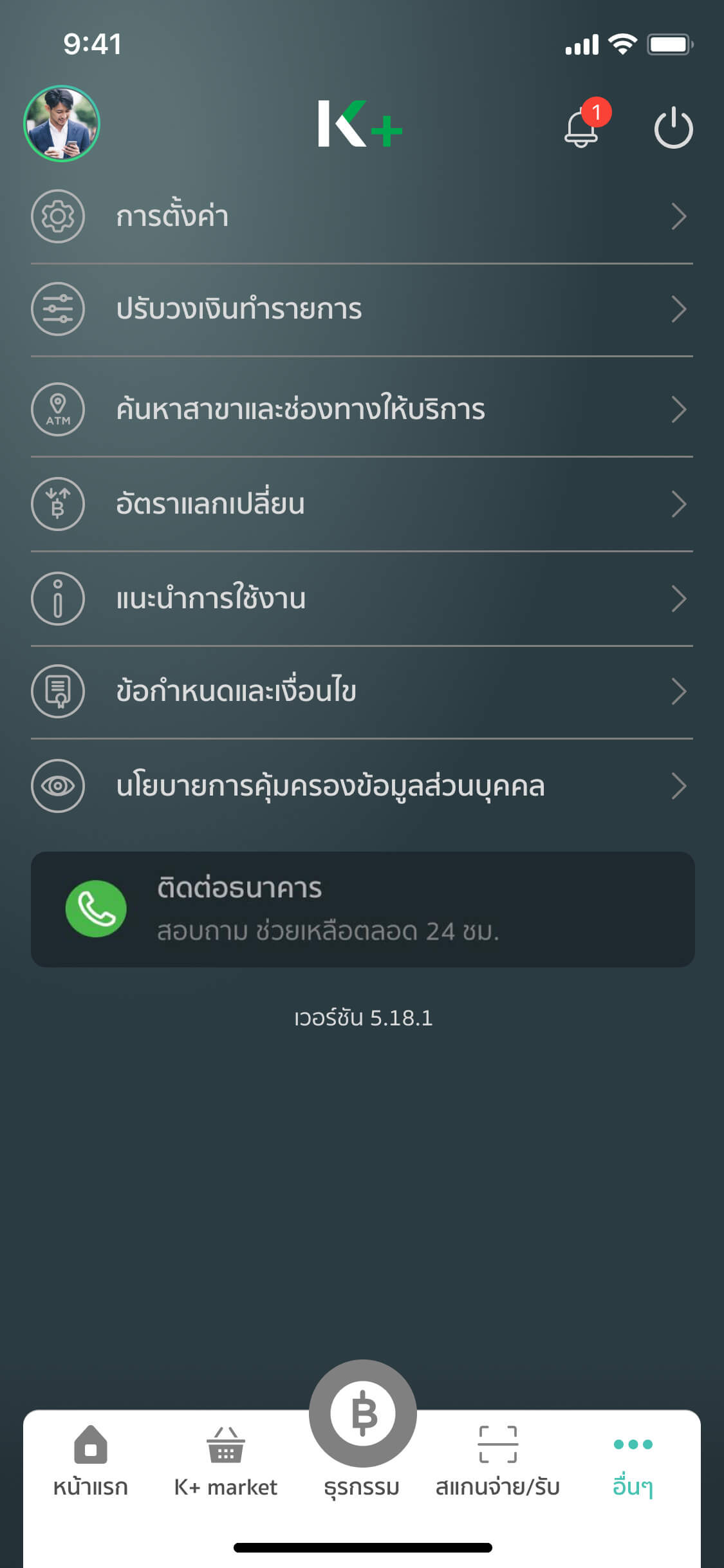Open แนะนำการใช้งาน usage guide

[362, 599]
